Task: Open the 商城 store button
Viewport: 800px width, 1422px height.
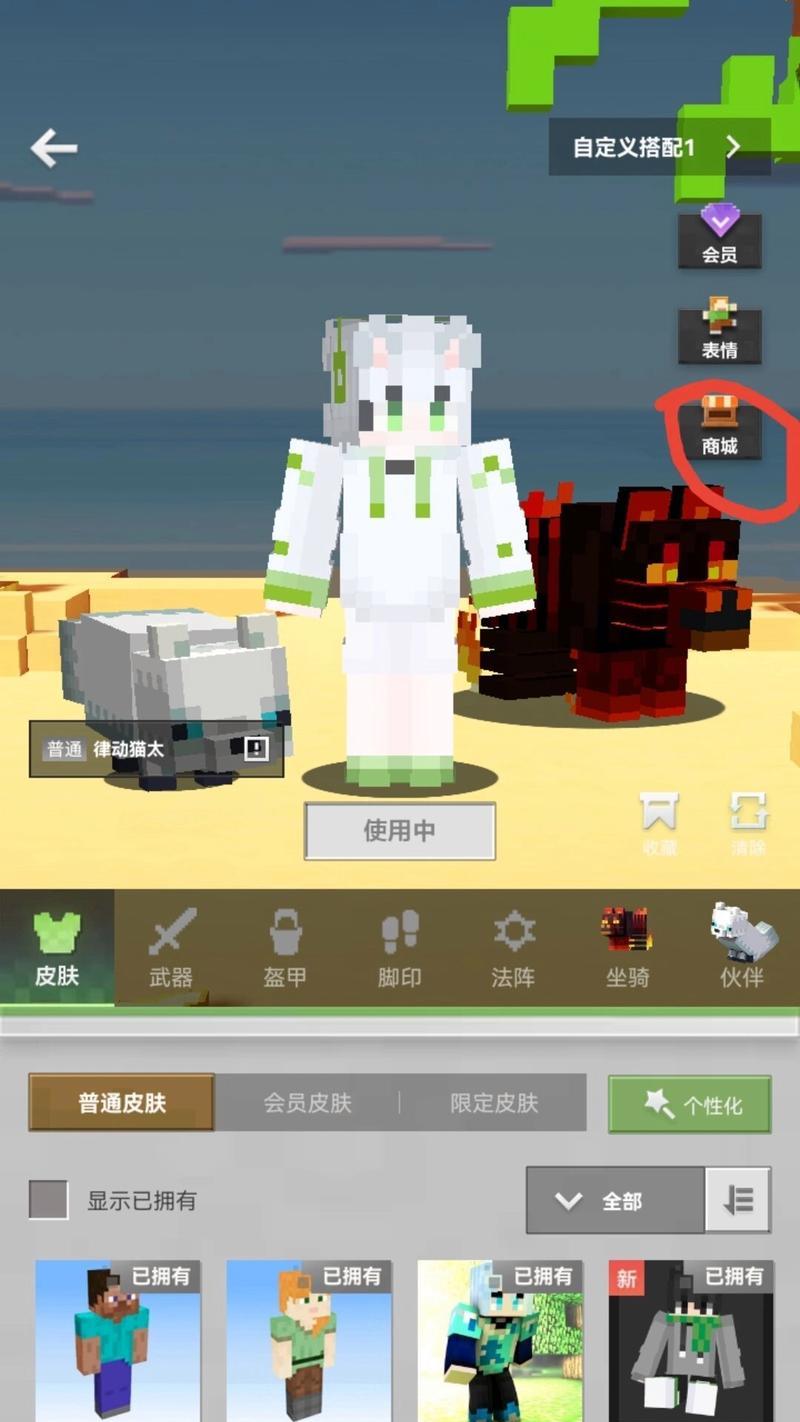Action: pos(719,430)
